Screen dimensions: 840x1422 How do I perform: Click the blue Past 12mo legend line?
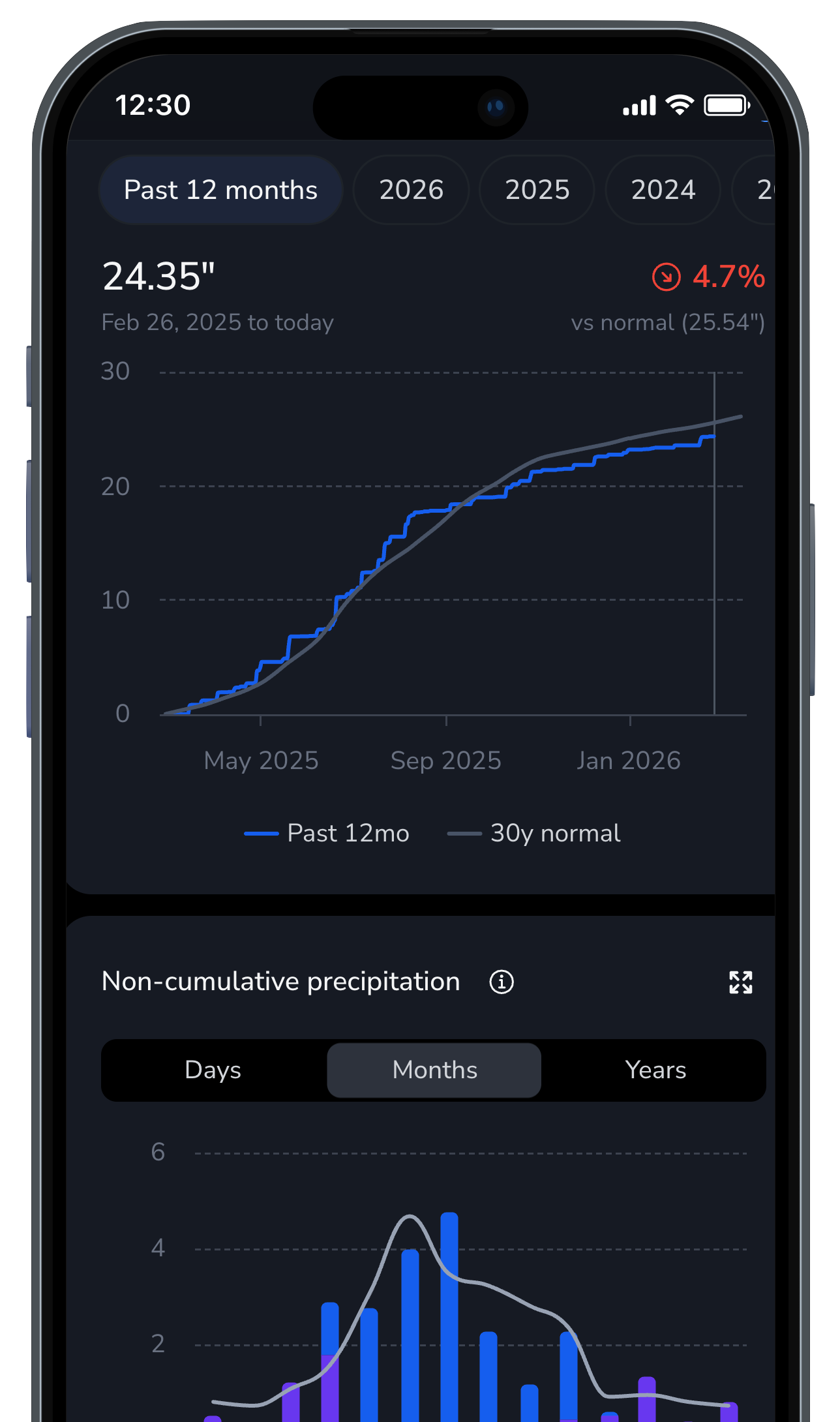(x=262, y=832)
